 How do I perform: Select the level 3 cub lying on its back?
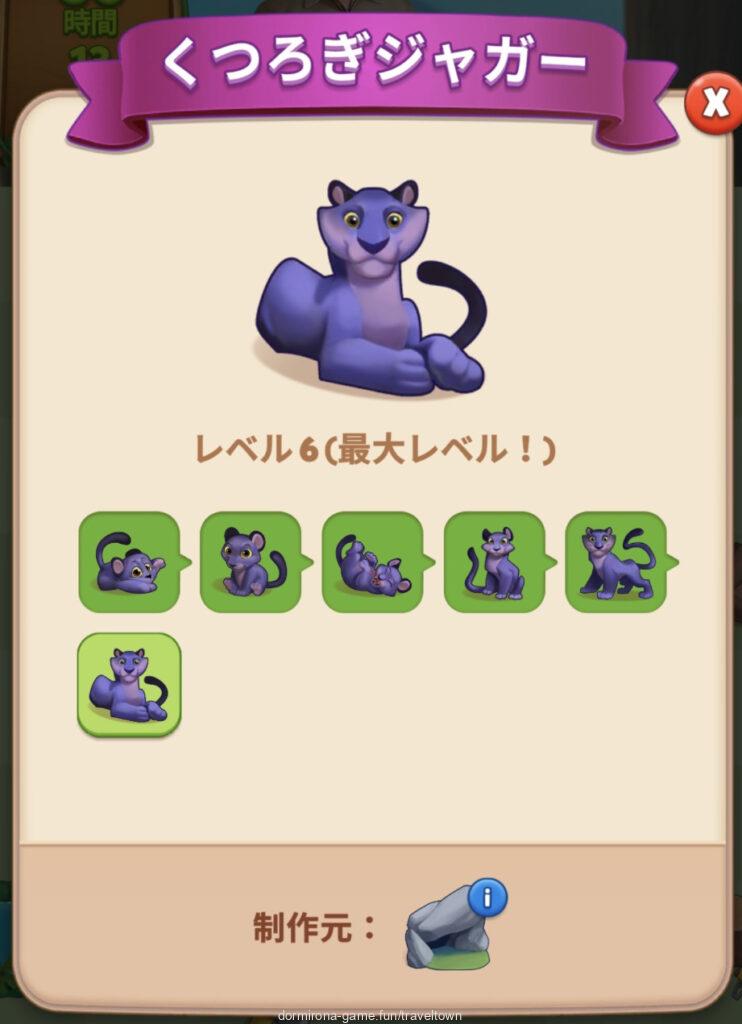372,562
